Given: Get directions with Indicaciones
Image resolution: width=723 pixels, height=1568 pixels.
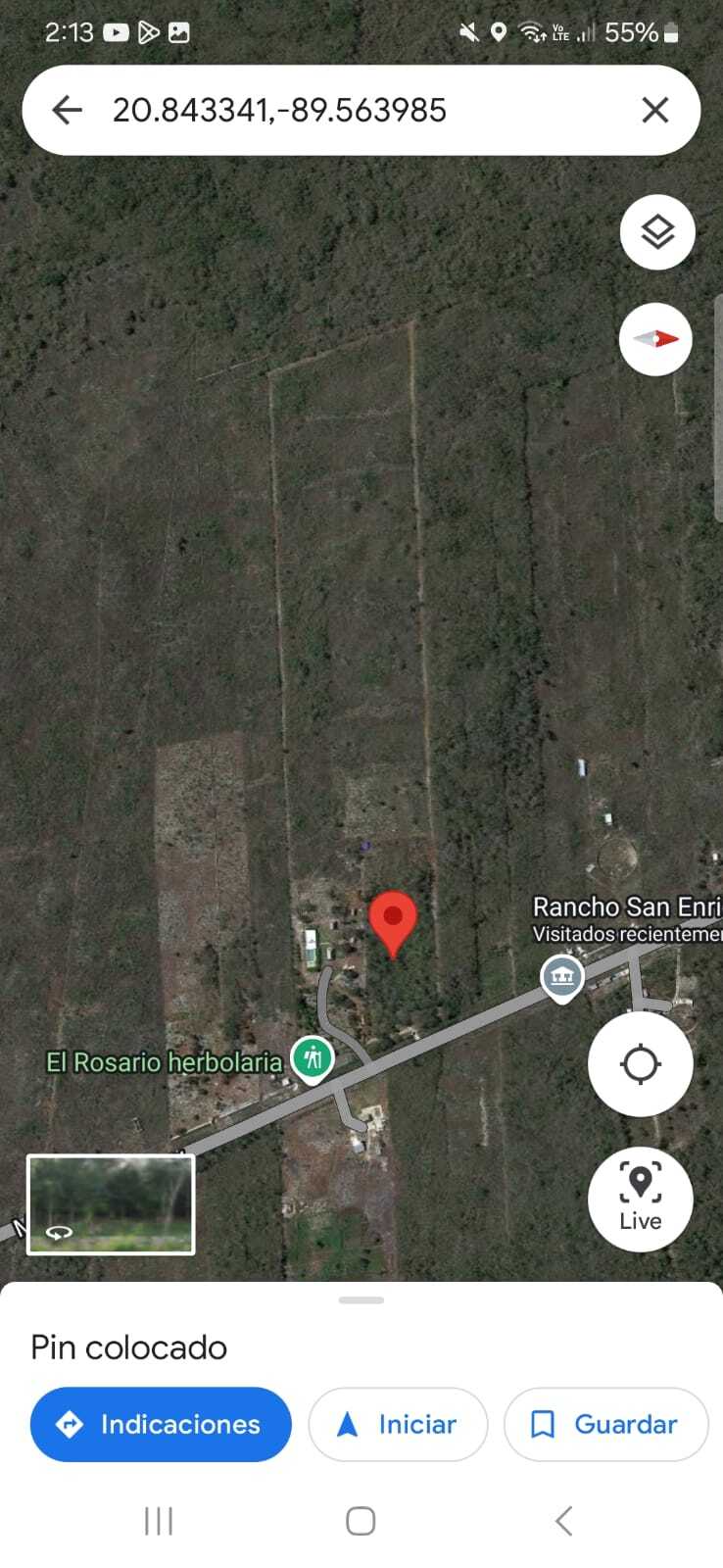Looking at the screenshot, I should pos(161,1424).
